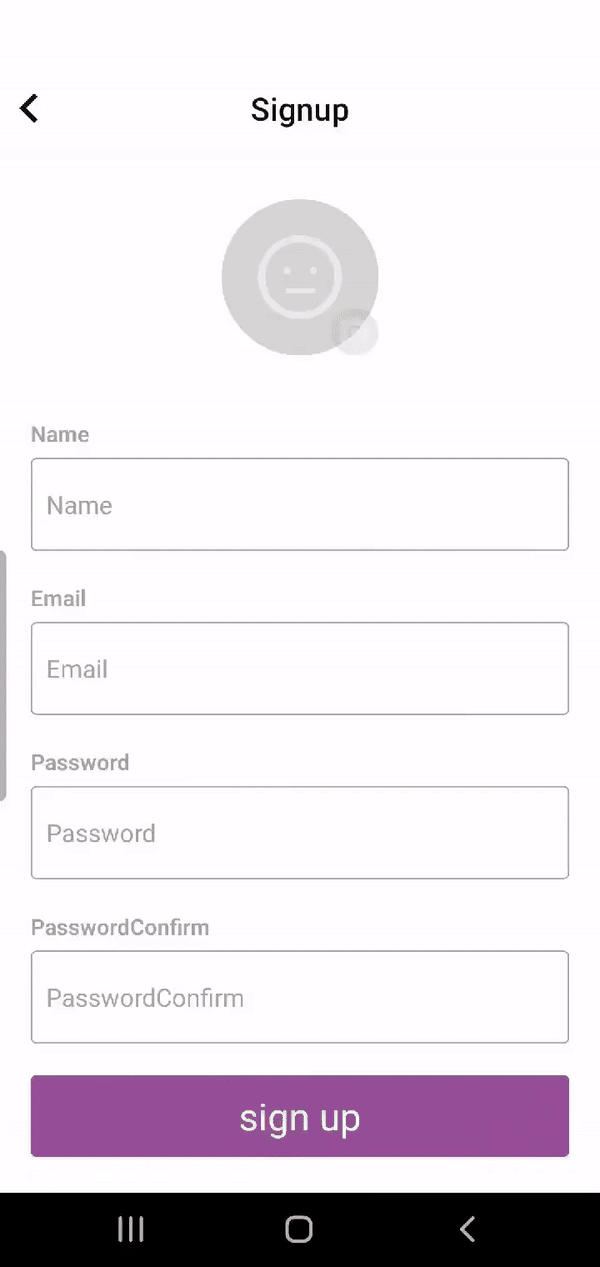The width and height of the screenshot is (600, 1267).
Task: Focus the PasswordConfirm field
Action: pyautogui.click(x=300, y=997)
